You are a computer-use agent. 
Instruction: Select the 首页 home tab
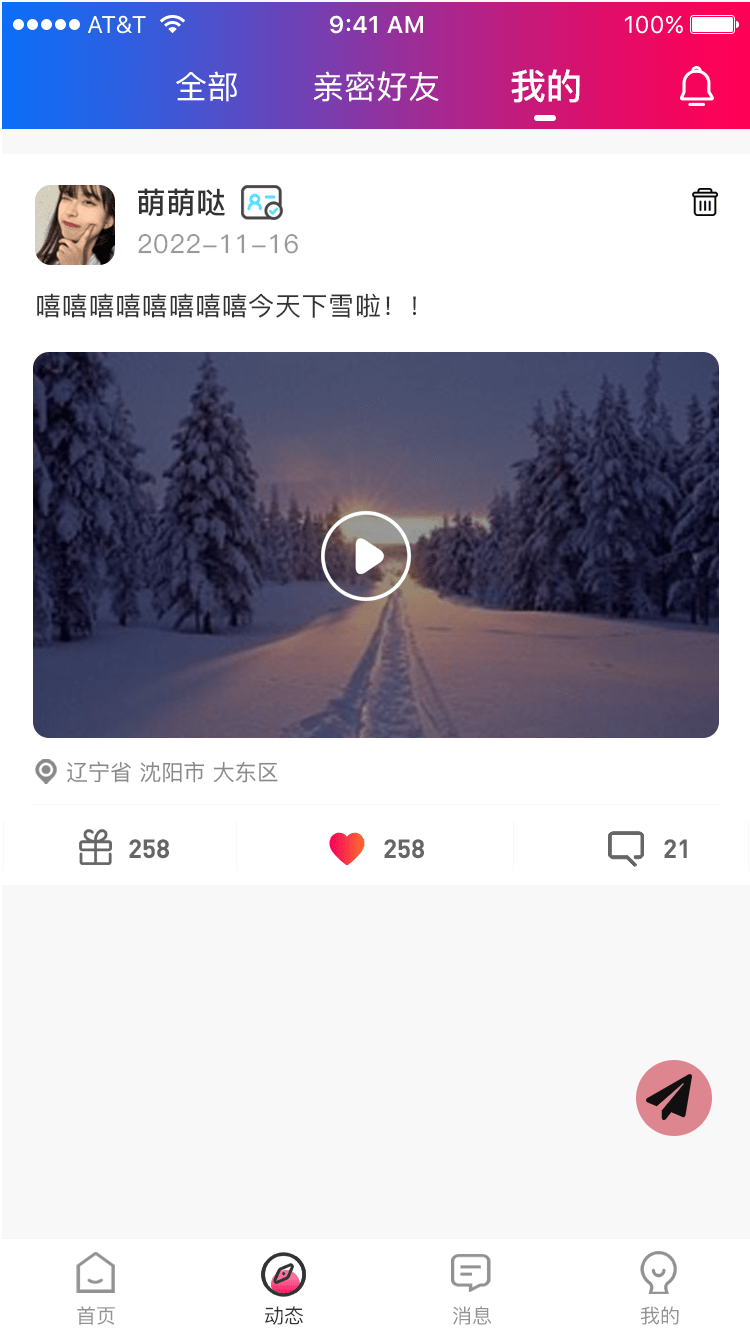click(94, 1287)
